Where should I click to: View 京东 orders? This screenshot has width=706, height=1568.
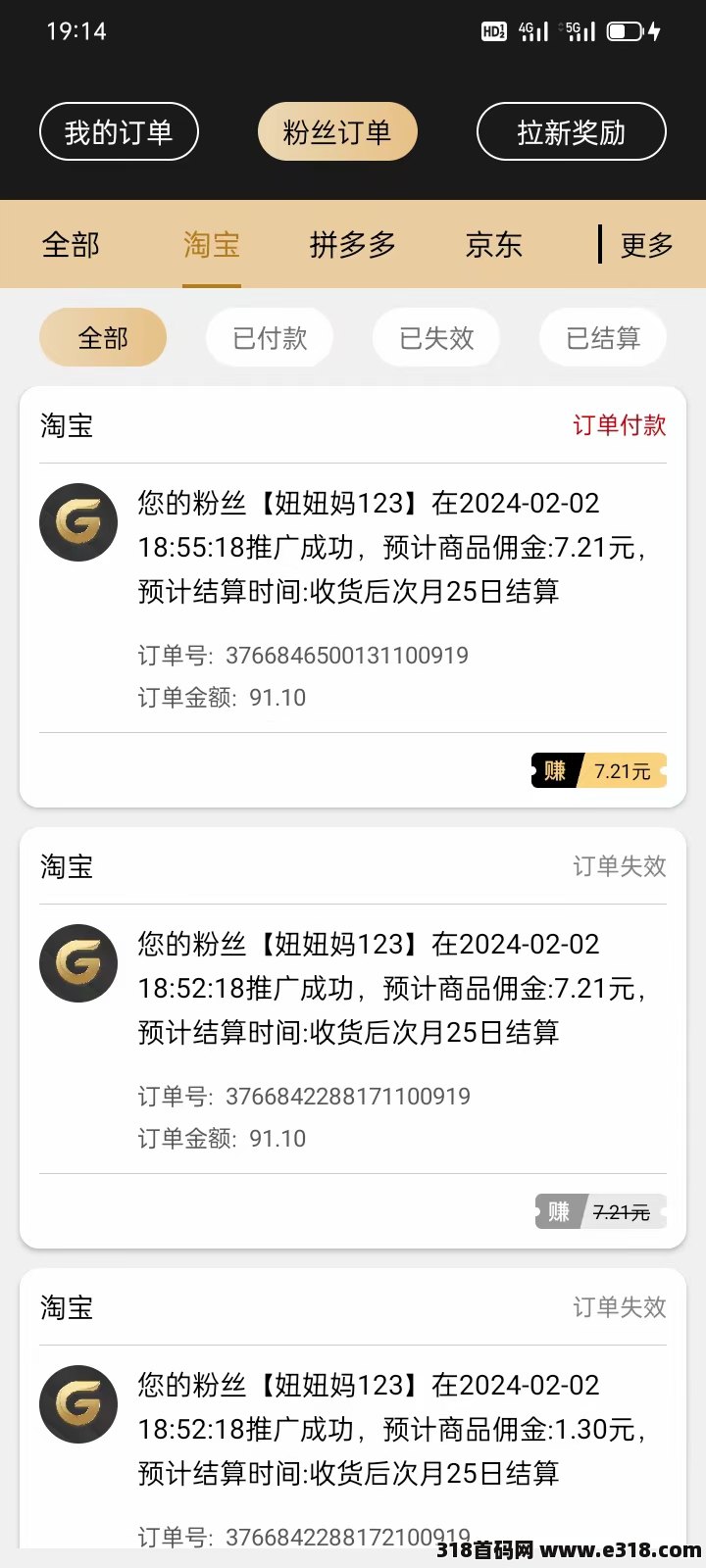(x=493, y=245)
